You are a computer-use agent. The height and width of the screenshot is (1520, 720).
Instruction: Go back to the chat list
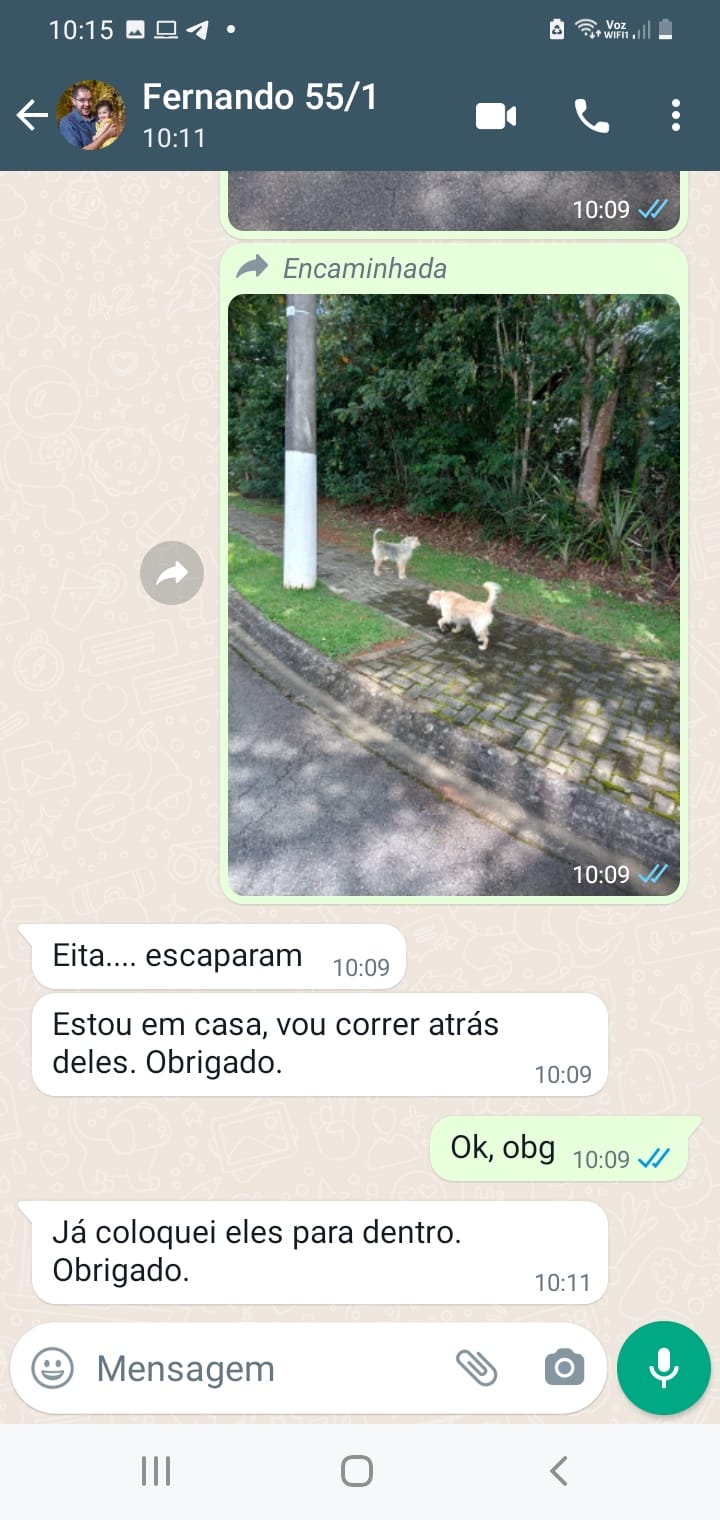(32, 116)
